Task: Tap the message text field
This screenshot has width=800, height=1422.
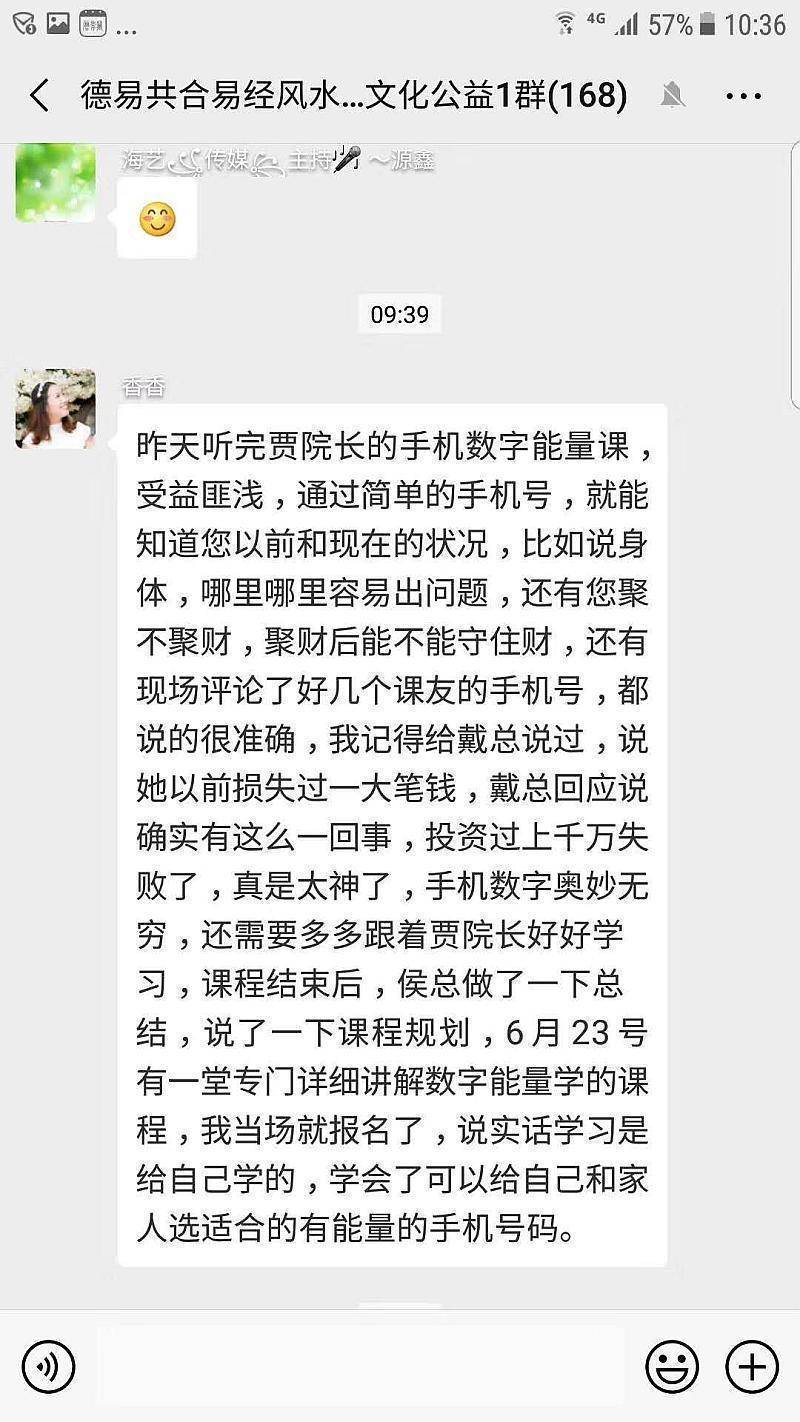Action: pyautogui.click(x=360, y=1366)
